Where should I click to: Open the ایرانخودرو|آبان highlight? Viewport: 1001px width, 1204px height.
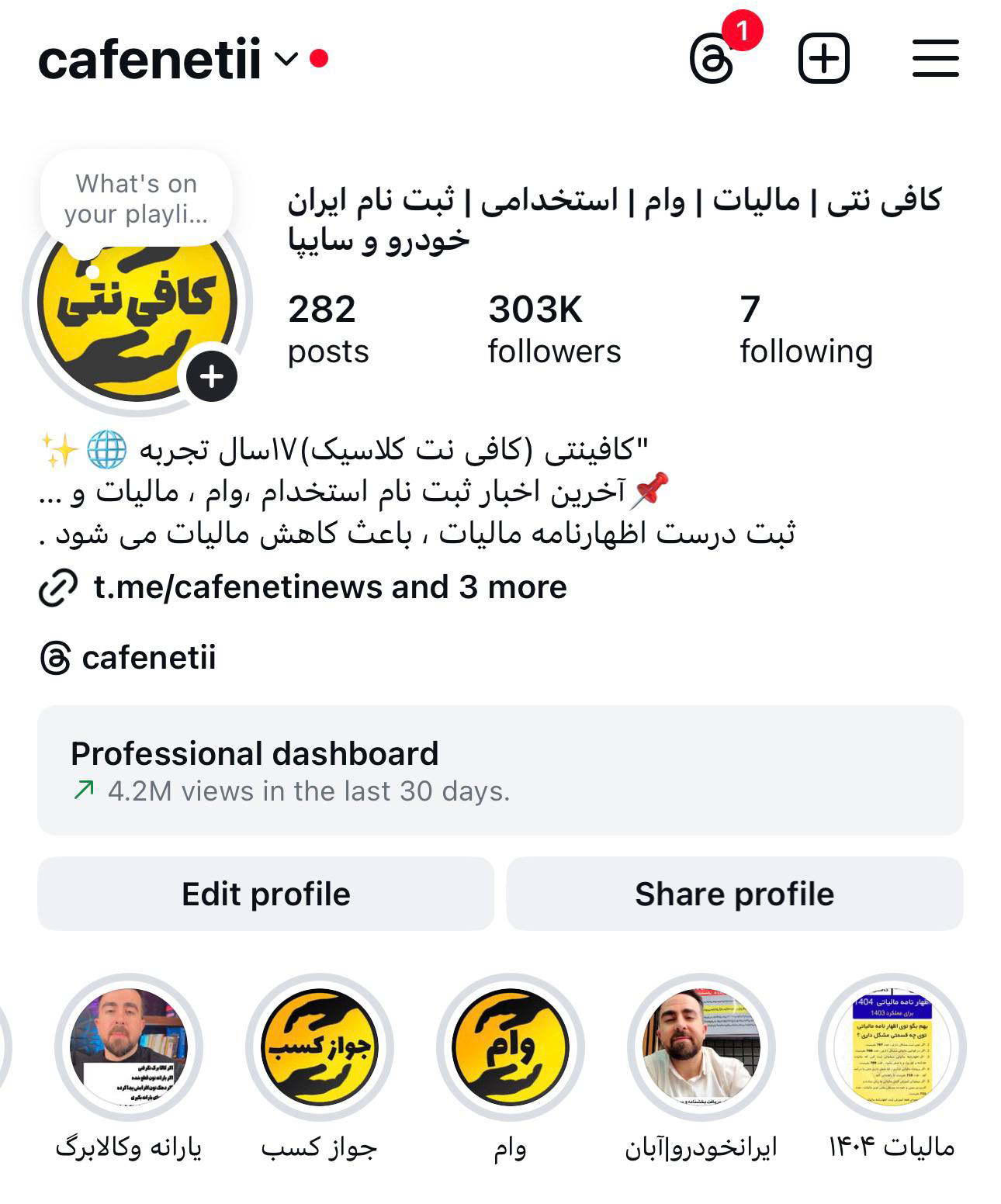pyautogui.click(x=701, y=1047)
